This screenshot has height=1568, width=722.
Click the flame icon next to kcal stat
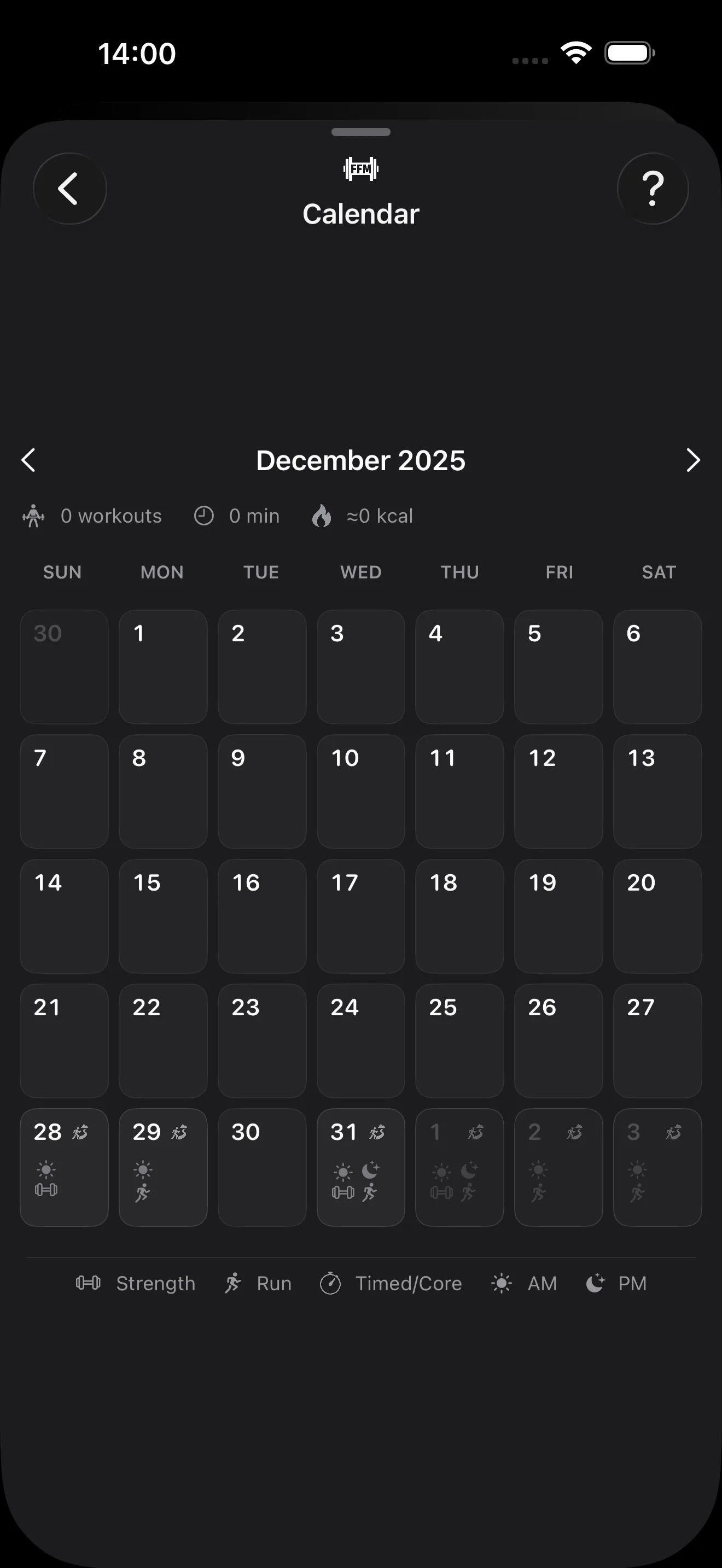tap(322, 516)
